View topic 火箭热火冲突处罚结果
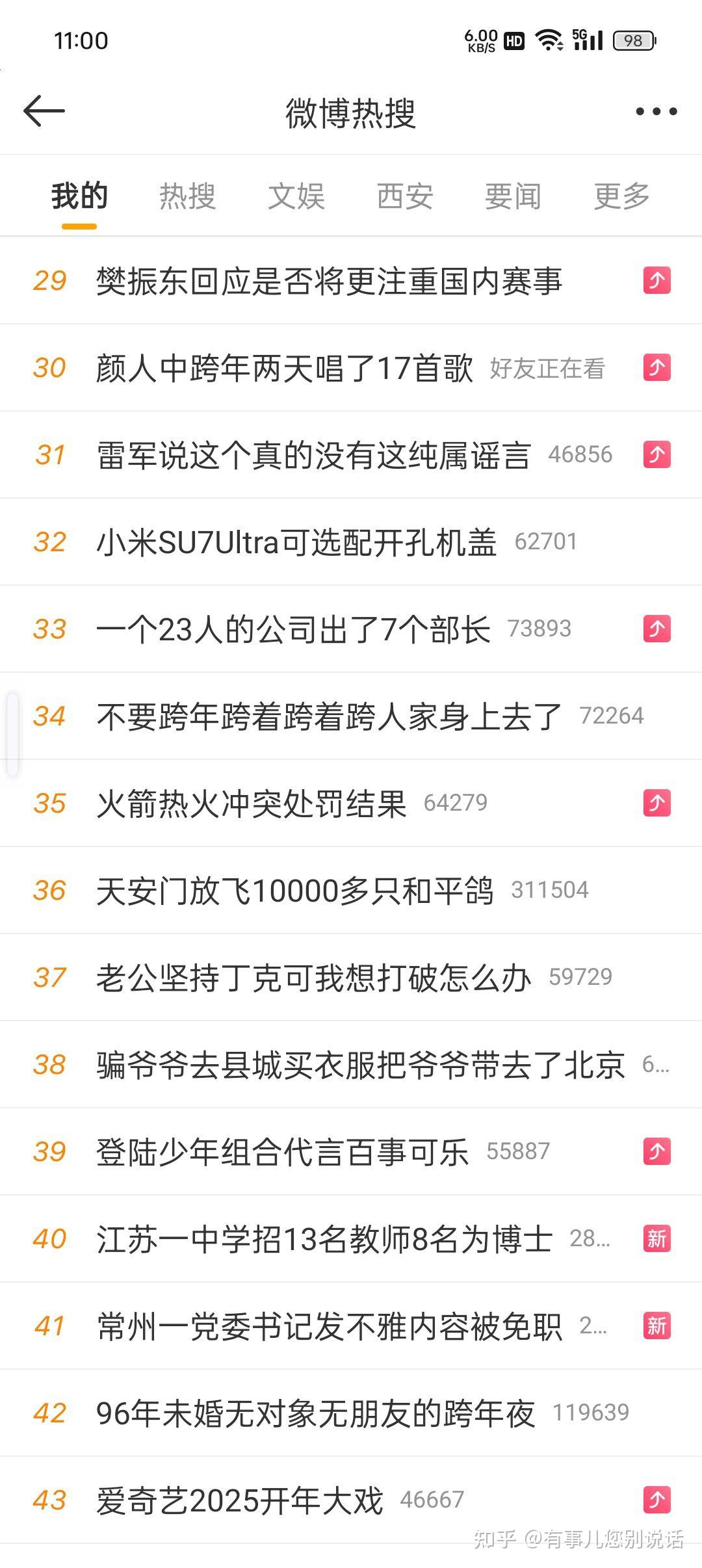The image size is (702, 1568). 251,804
